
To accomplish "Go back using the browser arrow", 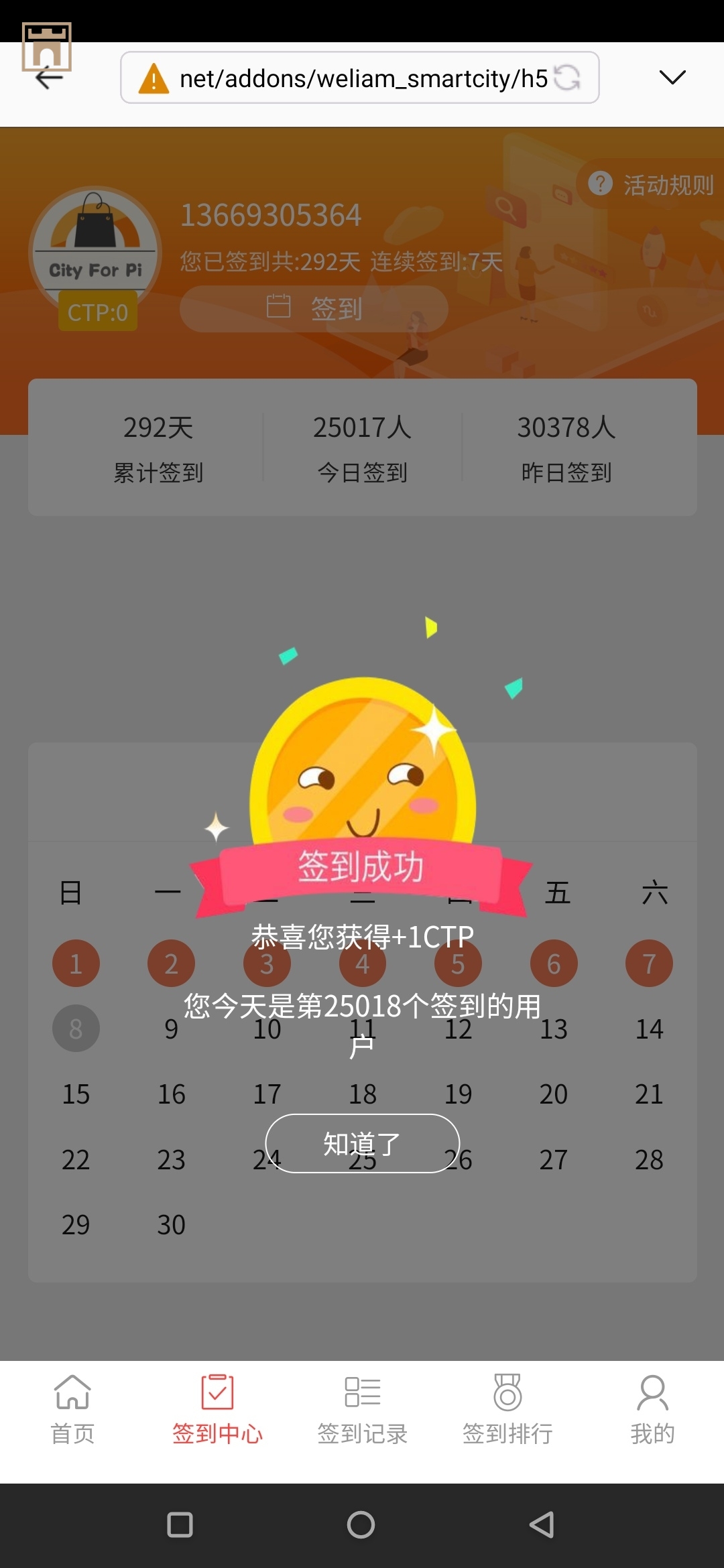I will [x=49, y=78].
